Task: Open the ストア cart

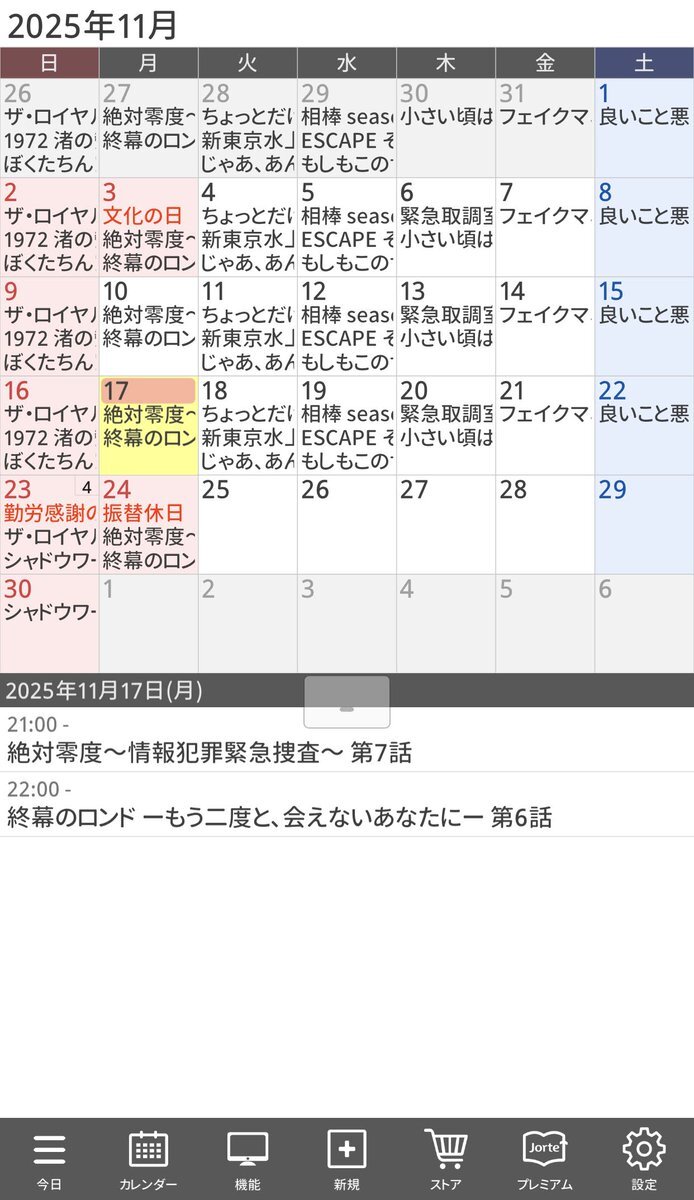Action: click(x=445, y=1160)
